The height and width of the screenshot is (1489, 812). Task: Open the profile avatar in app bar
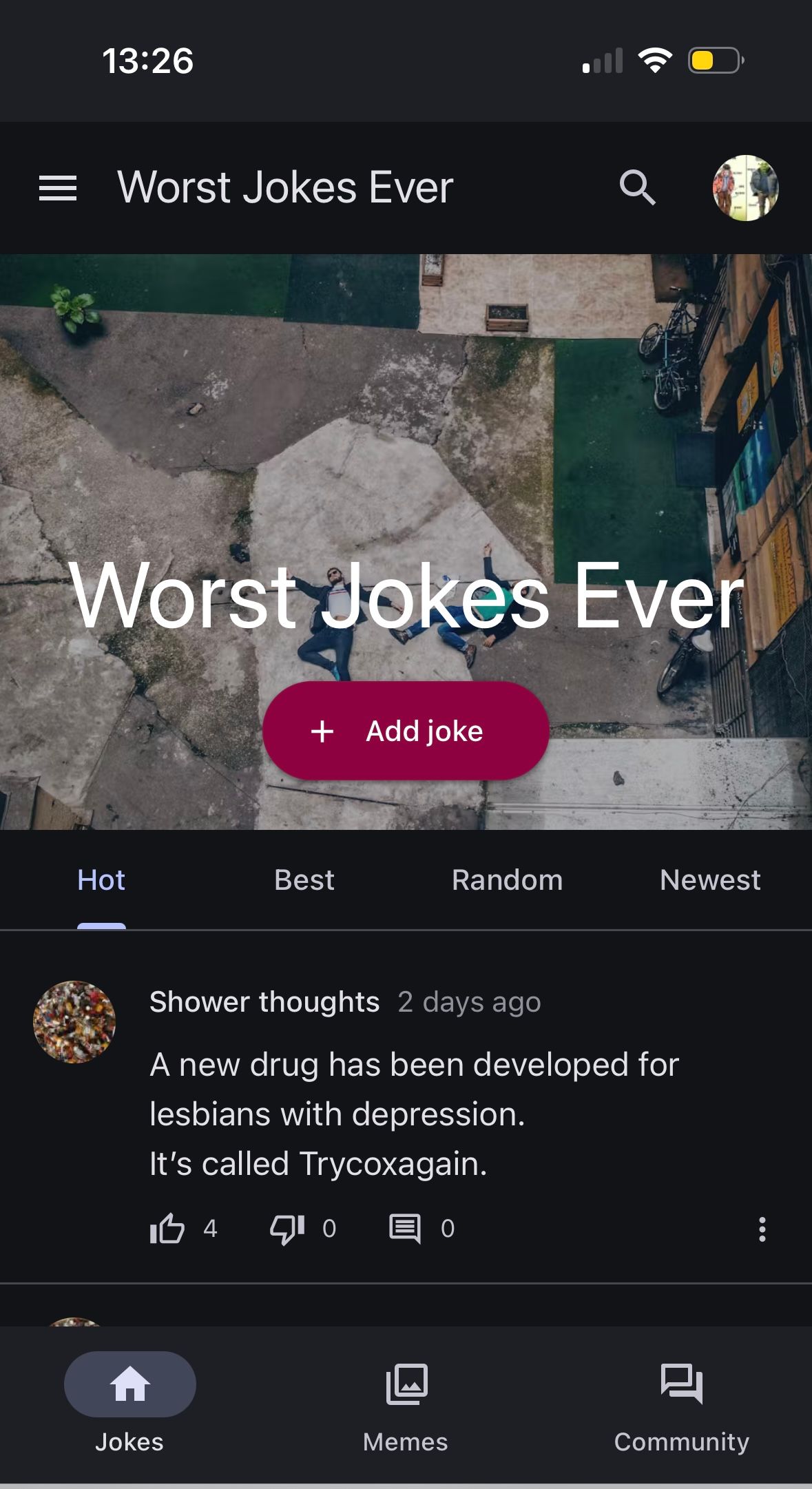pos(745,187)
